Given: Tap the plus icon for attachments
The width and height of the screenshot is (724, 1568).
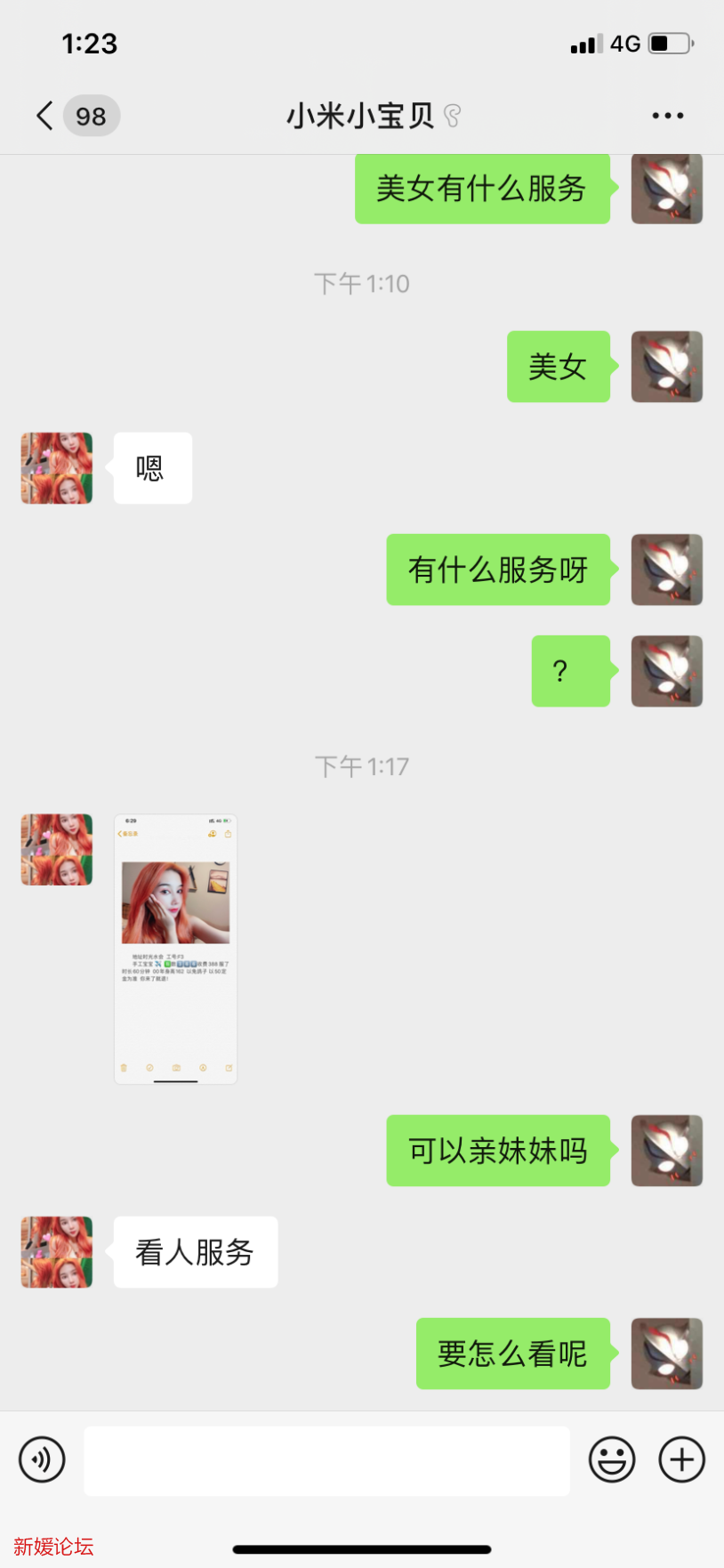Looking at the screenshot, I should point(680,1459).
